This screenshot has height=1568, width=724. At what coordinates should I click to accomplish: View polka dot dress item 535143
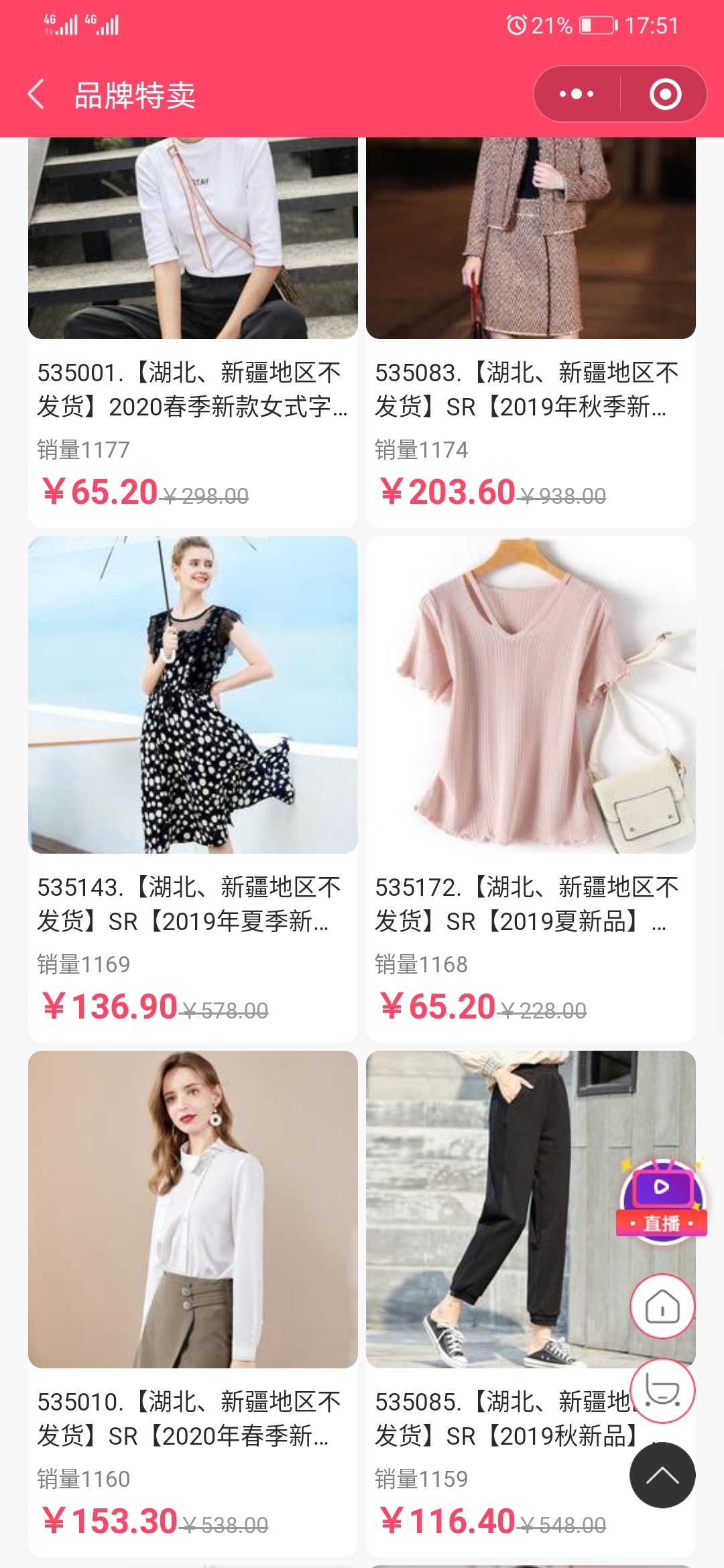[193, 695]
